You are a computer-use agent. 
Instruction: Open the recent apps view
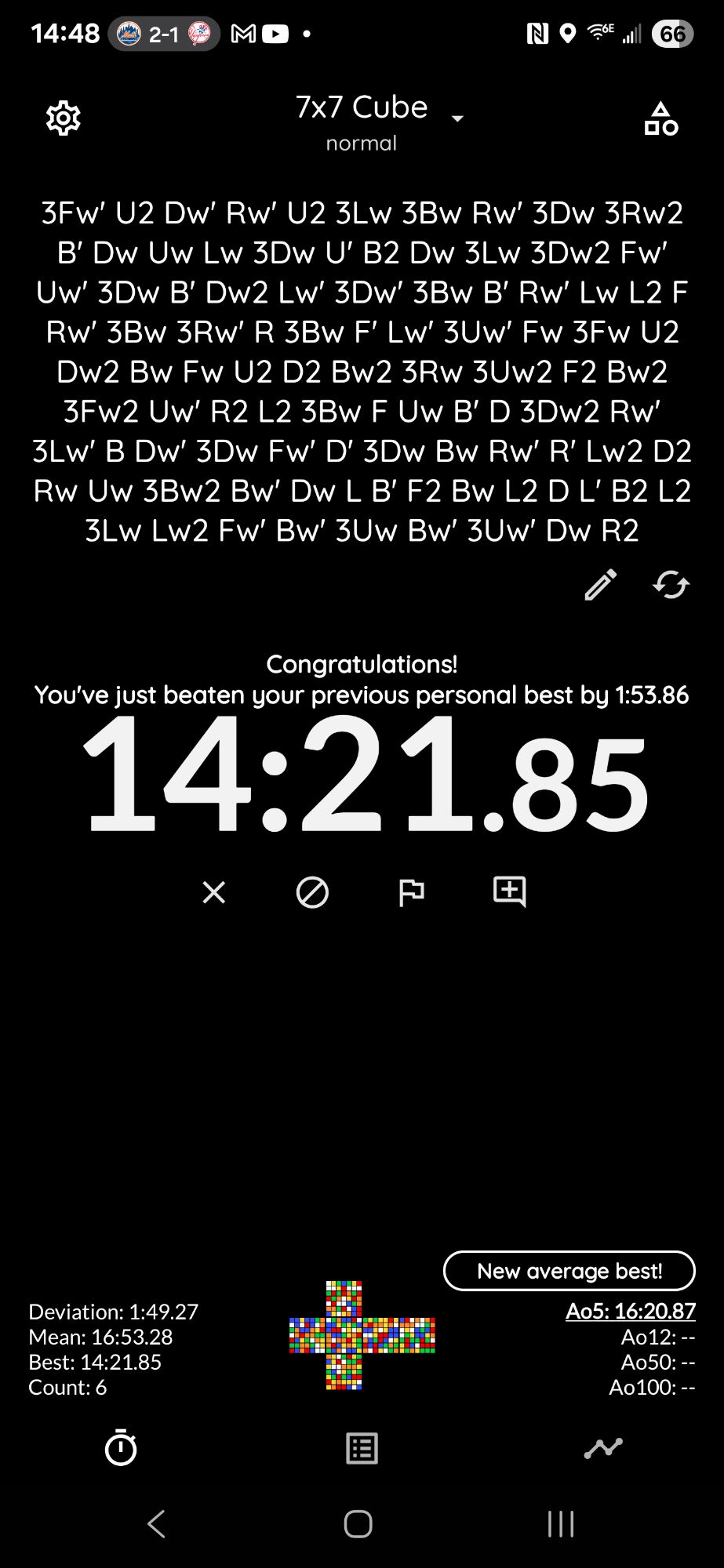click(561, 1524)
